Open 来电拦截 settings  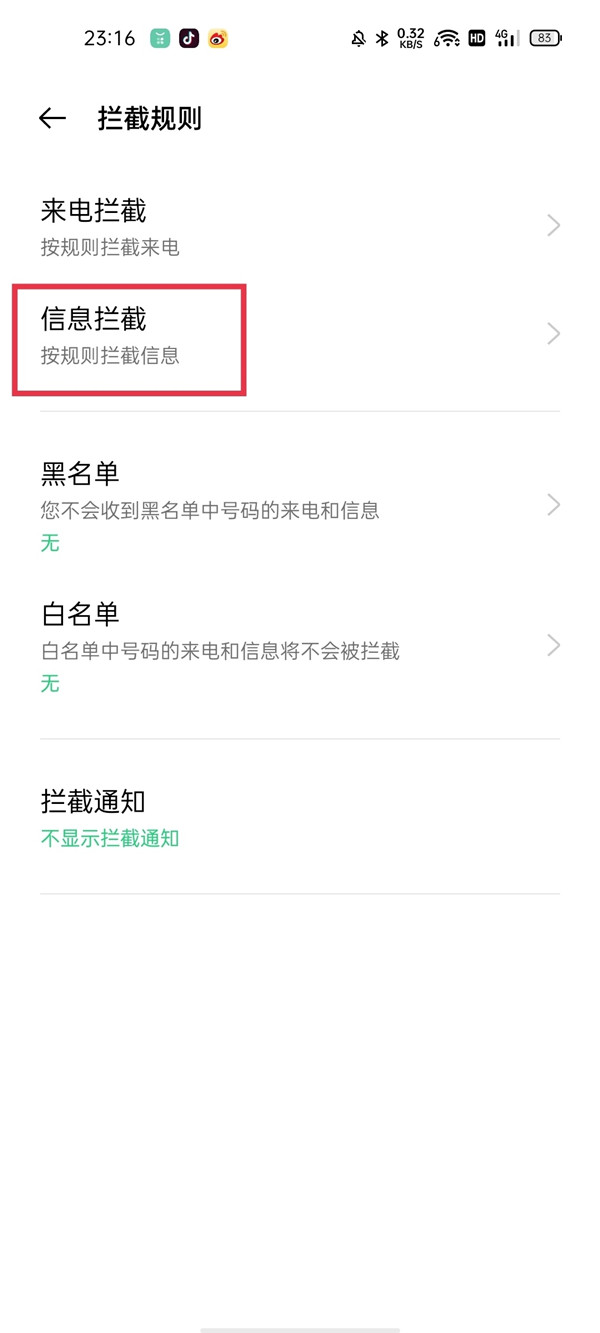pos(300,226)
